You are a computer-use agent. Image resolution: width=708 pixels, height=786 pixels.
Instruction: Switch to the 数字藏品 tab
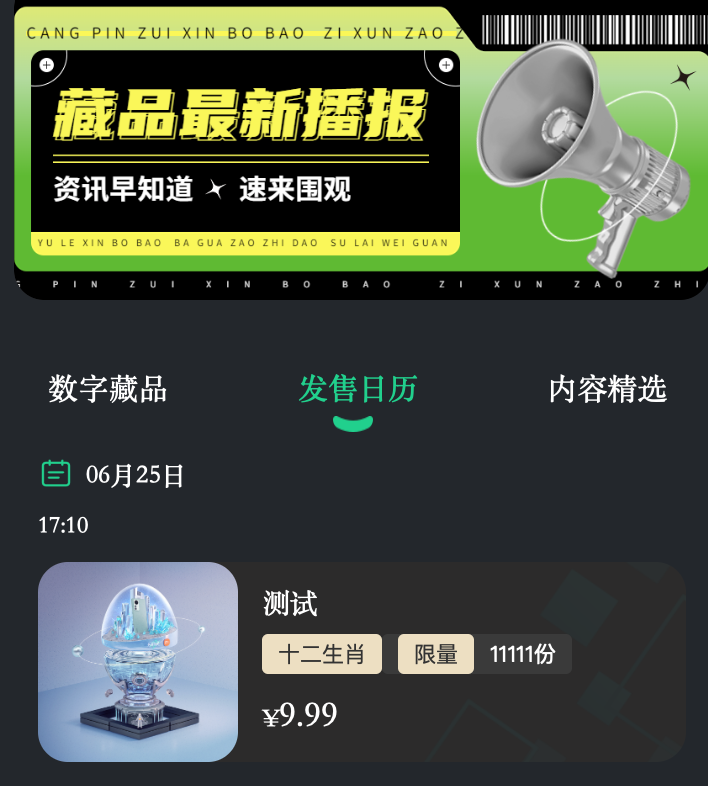108,389
